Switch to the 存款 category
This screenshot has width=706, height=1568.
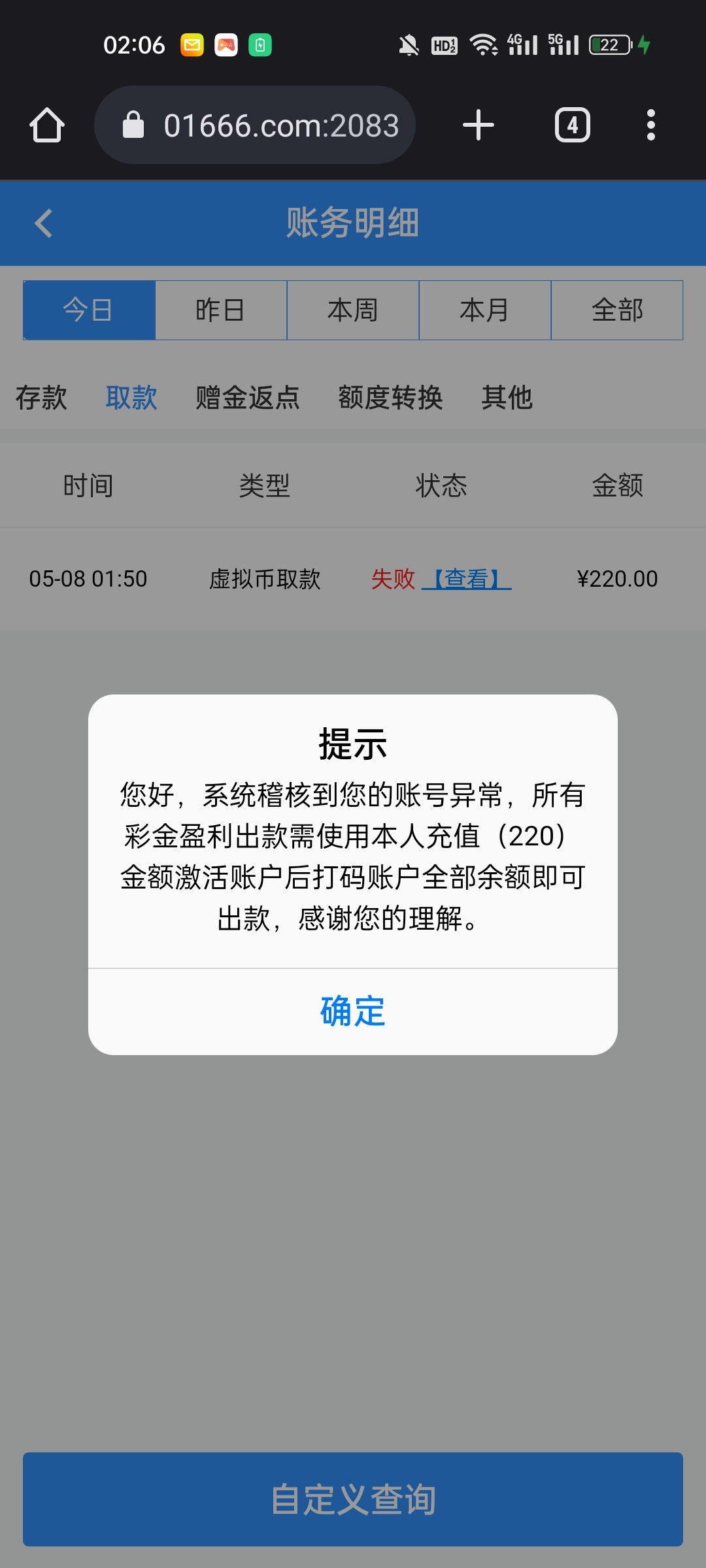pyautogui.click(x=41, y=397)
